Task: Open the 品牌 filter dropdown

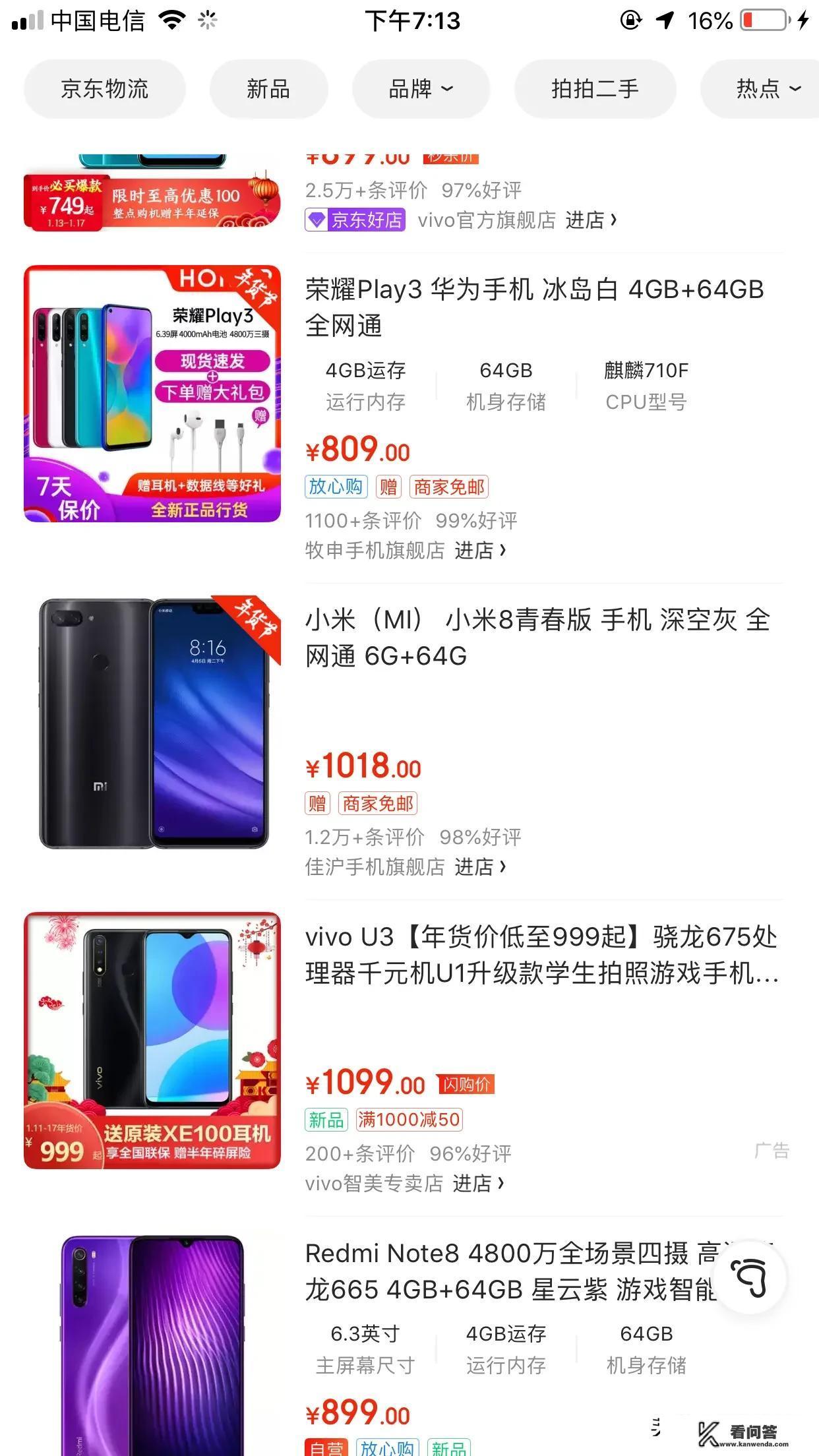Action: click(420, 88)
